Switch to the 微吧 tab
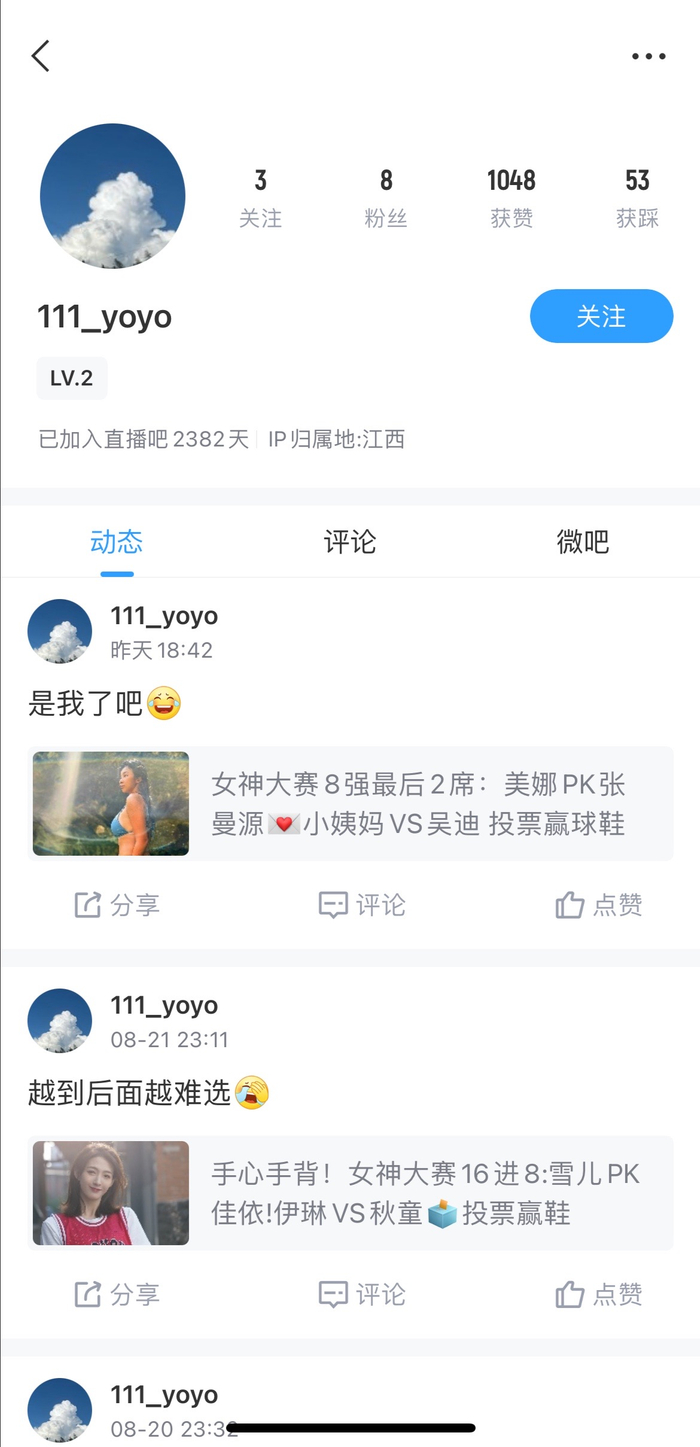Image resolution: width=700 pixels, height=1447 pixels. 582,542
